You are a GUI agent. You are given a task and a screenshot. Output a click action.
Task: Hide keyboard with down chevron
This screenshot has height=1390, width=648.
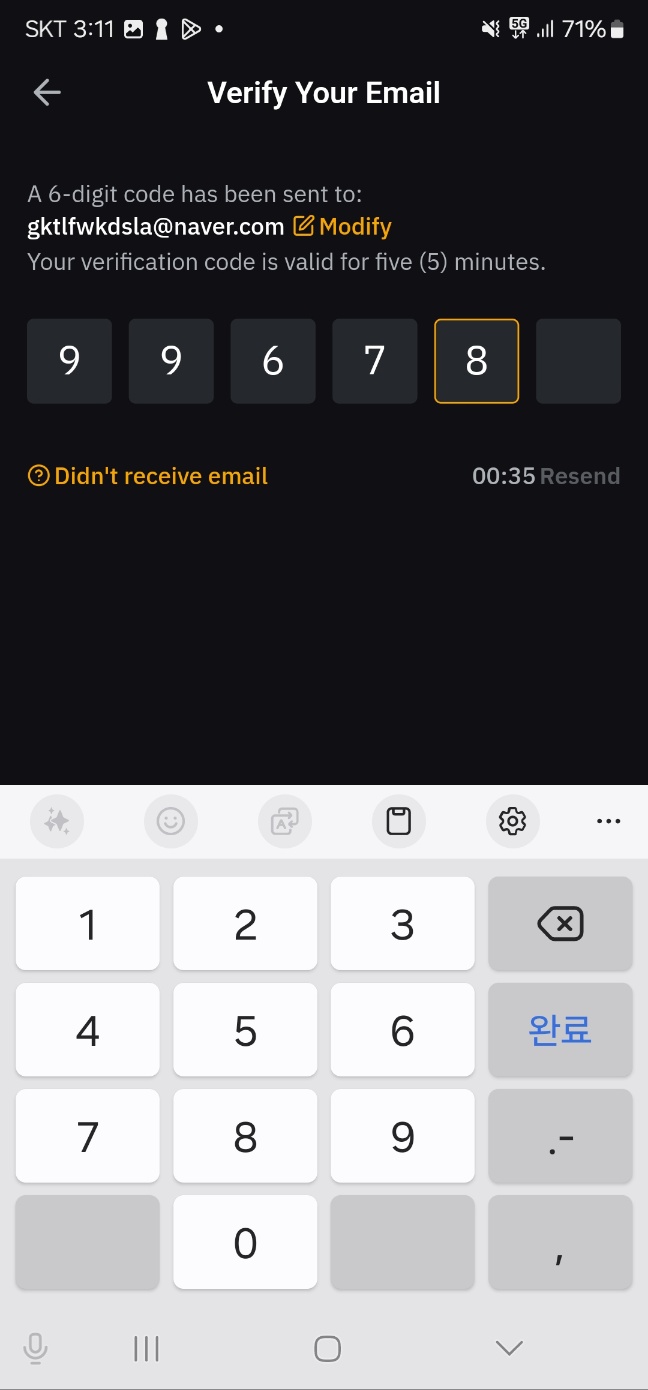tap(509, 1348)
